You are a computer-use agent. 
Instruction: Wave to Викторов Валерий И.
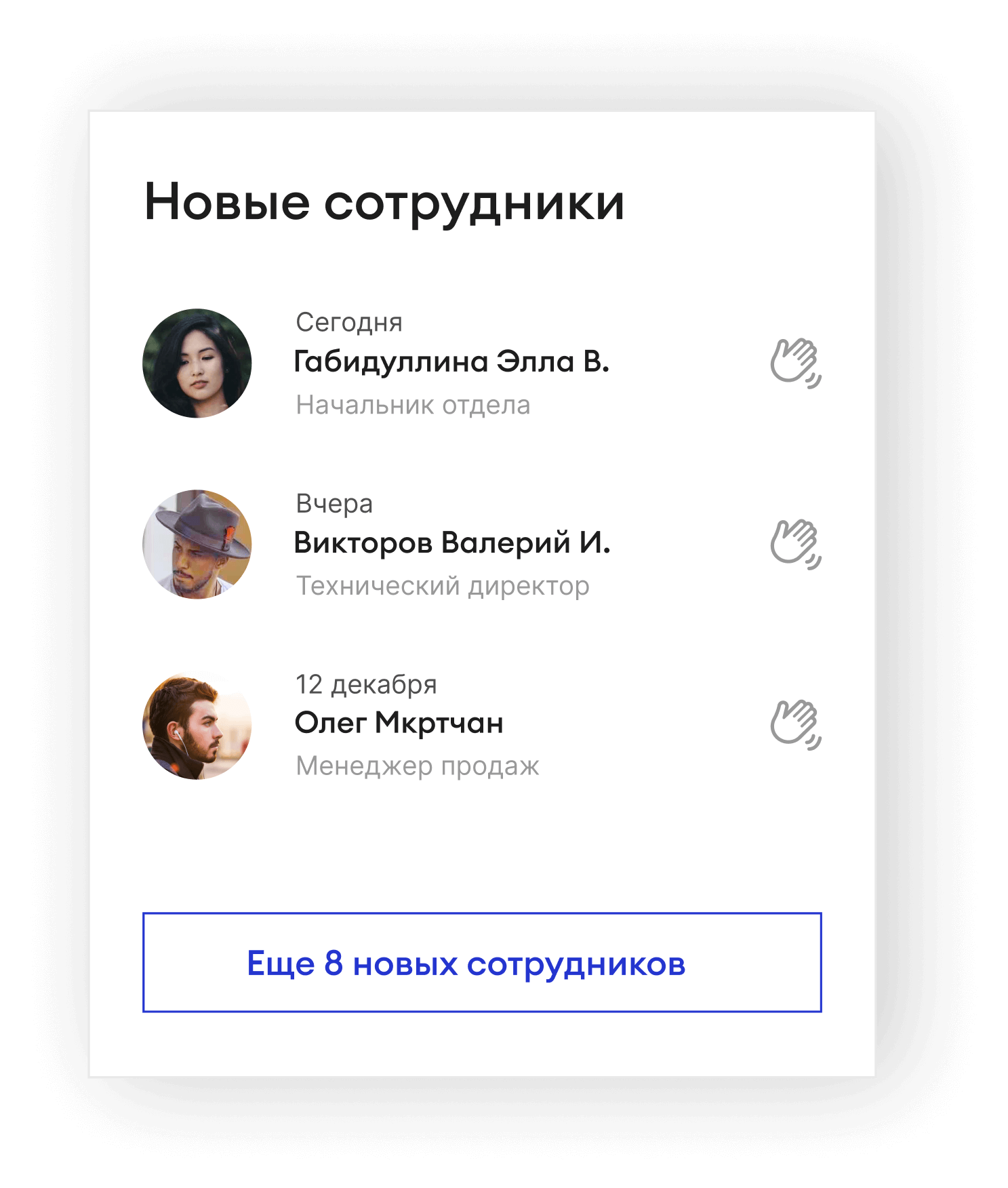click(x=795, y=544)
